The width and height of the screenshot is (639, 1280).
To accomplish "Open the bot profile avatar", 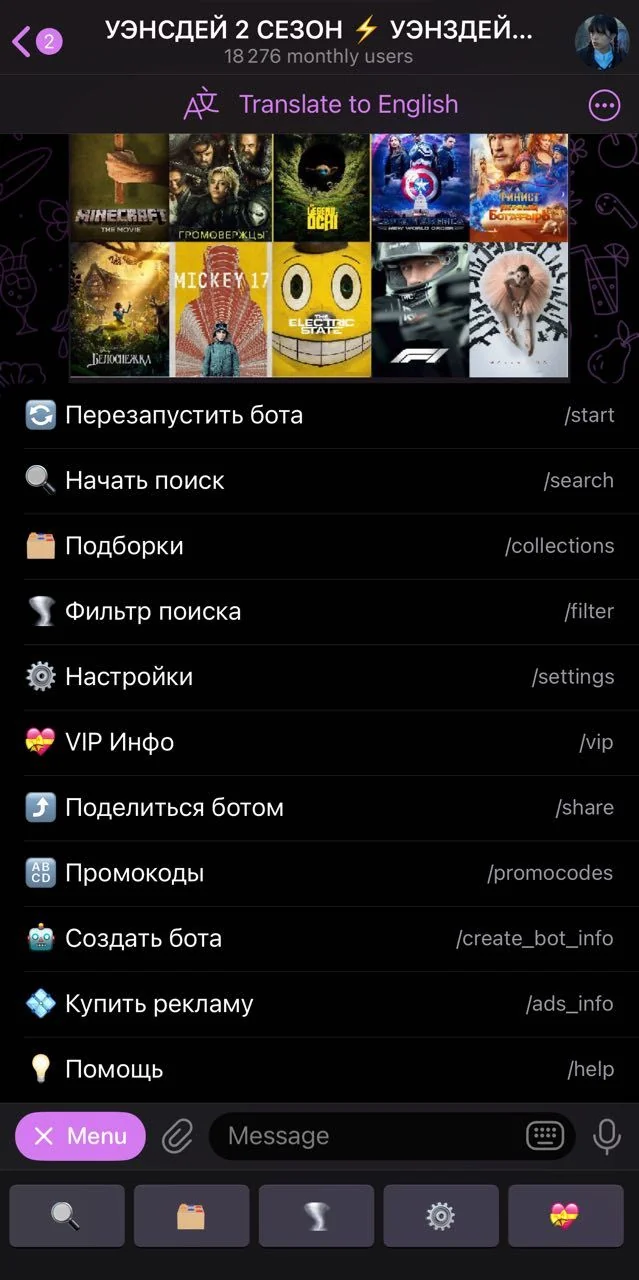I will [602, 42].
